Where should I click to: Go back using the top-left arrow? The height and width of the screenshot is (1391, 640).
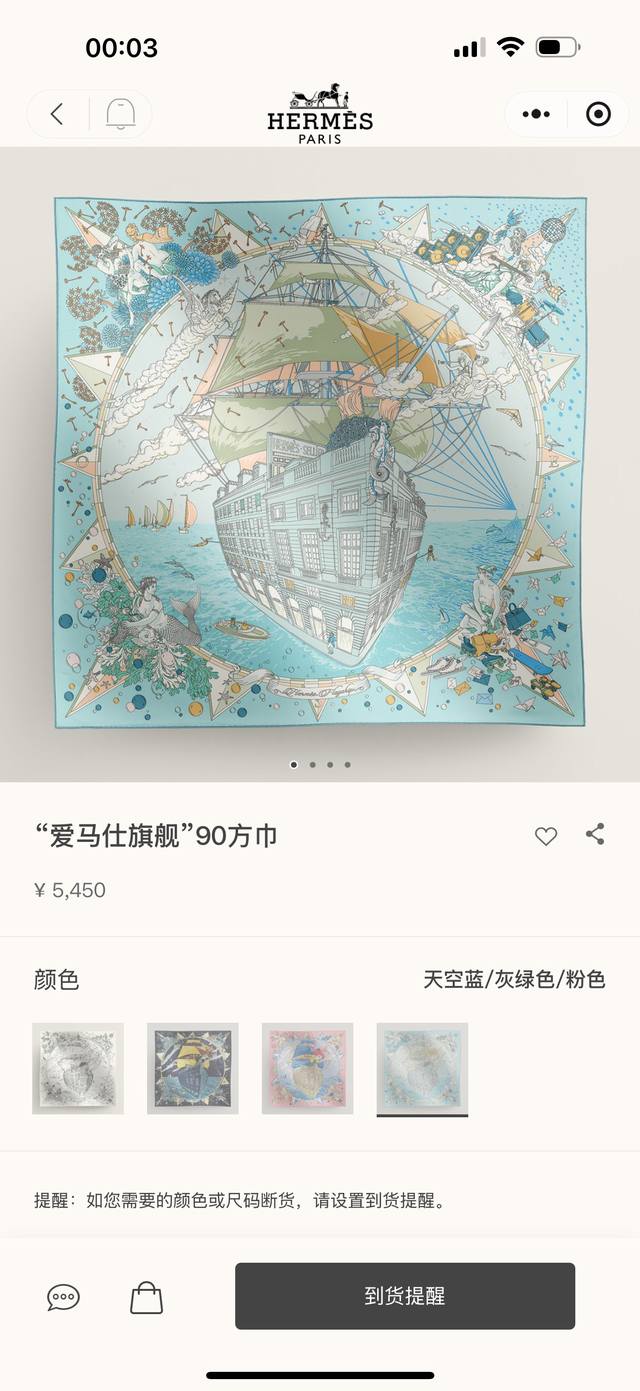click(57, 114)
